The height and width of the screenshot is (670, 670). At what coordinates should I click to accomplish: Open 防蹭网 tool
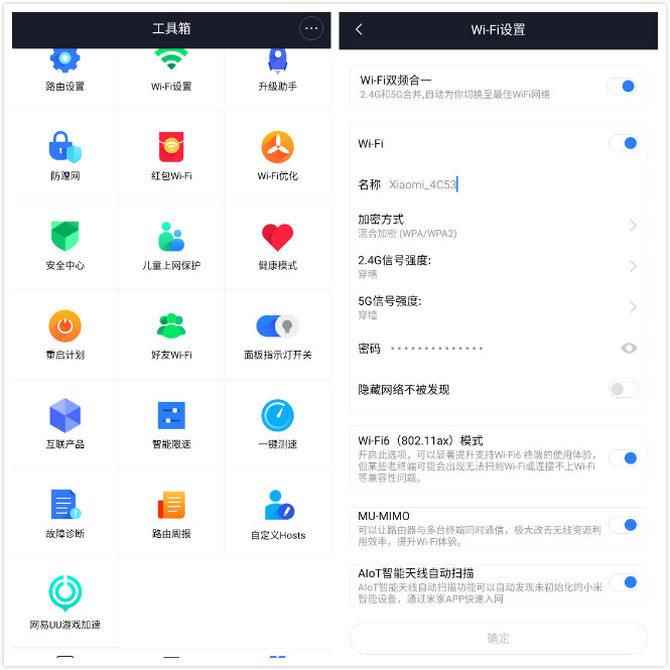click(x=65, y=157)
